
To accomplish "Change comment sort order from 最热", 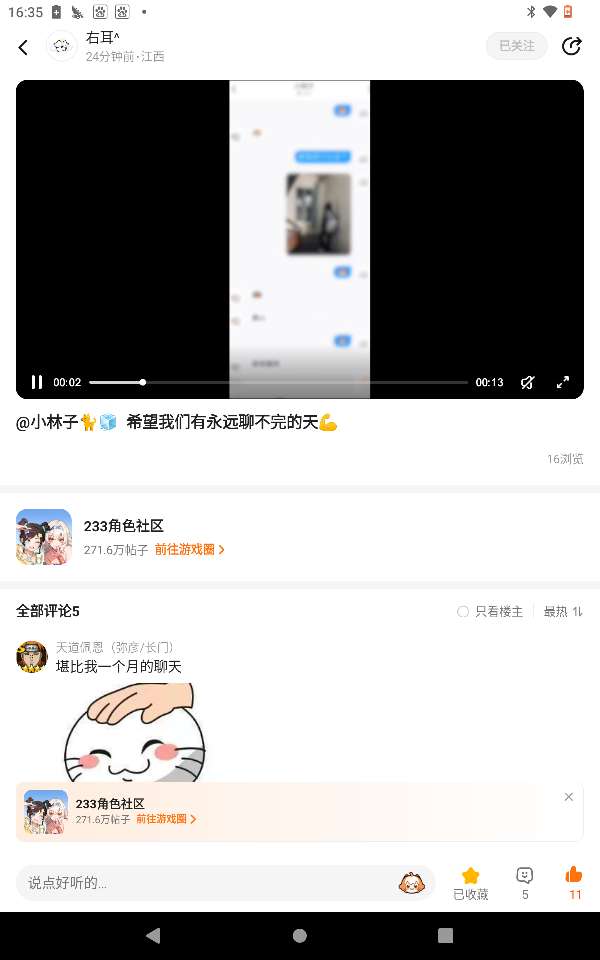I will [x=563, y=612].
